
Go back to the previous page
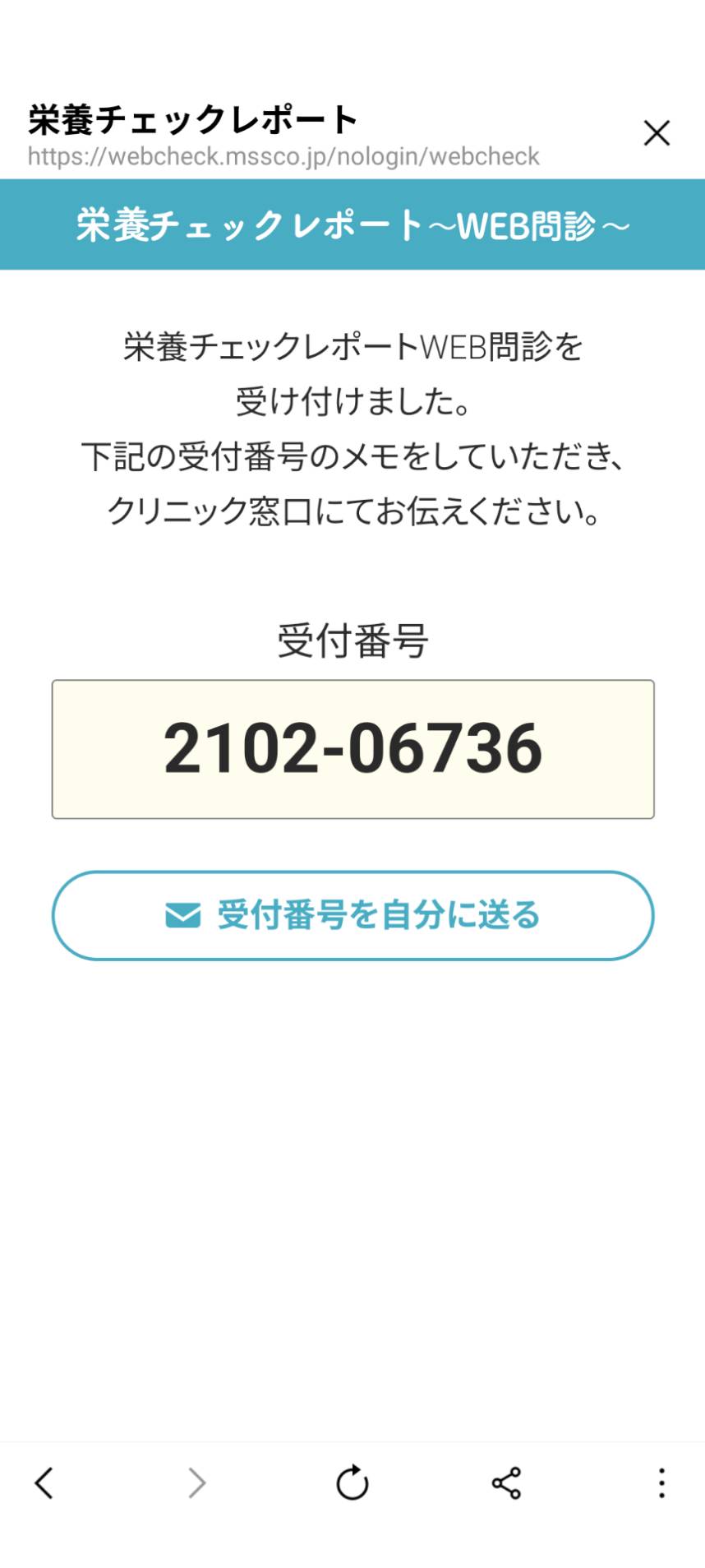coord(44,1482)
